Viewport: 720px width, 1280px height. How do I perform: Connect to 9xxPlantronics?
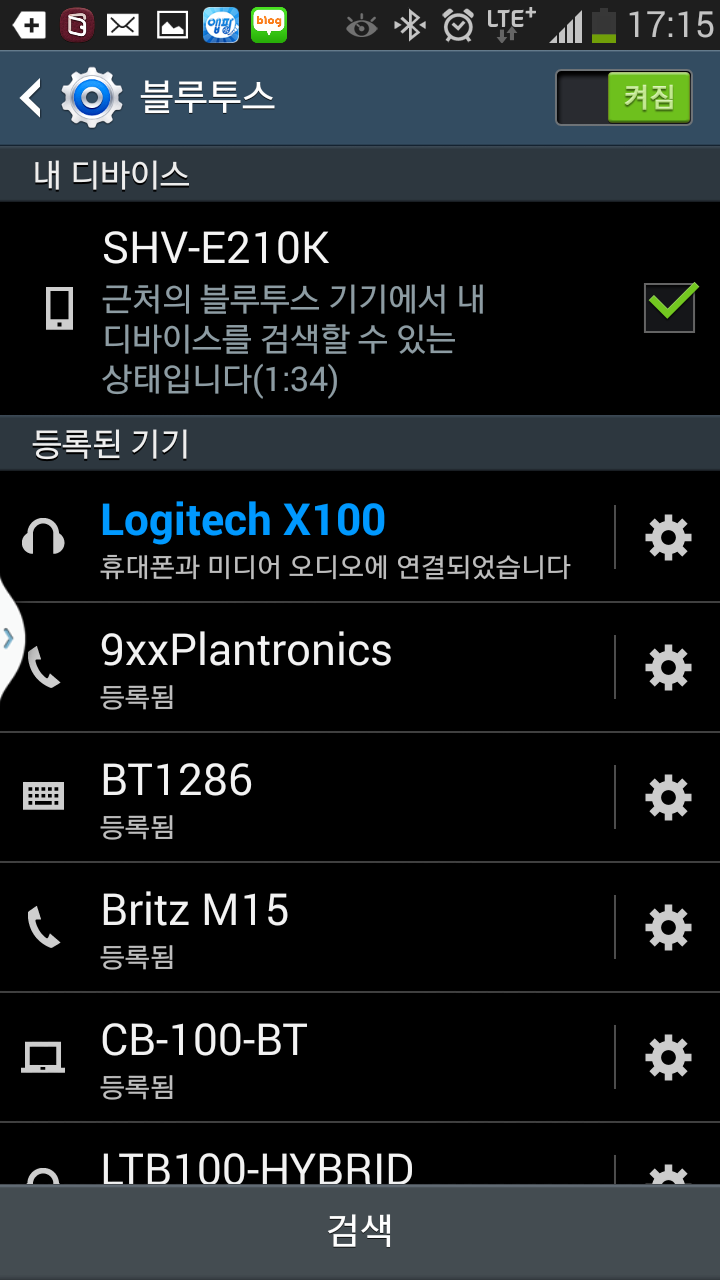[310, 667]
